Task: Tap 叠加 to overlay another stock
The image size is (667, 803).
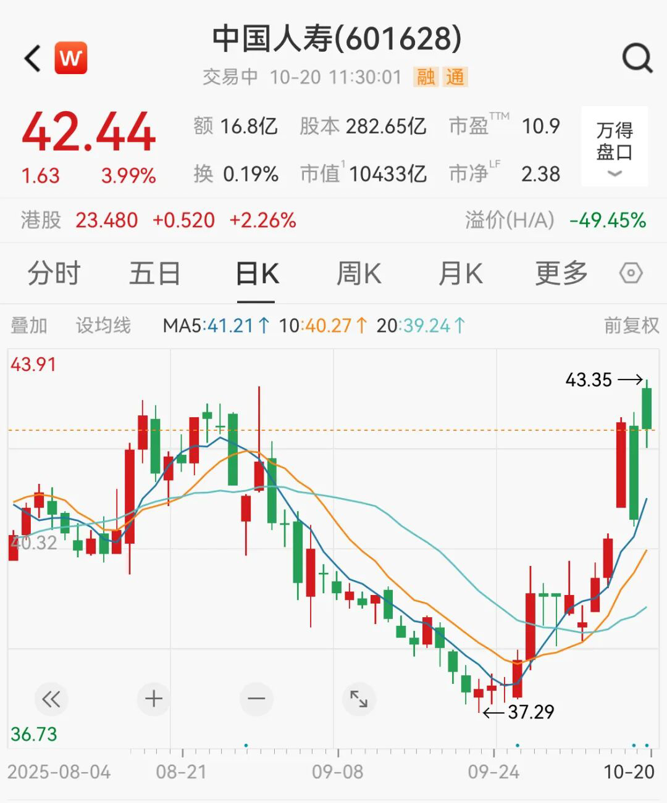Action: (x=29, y=325)
